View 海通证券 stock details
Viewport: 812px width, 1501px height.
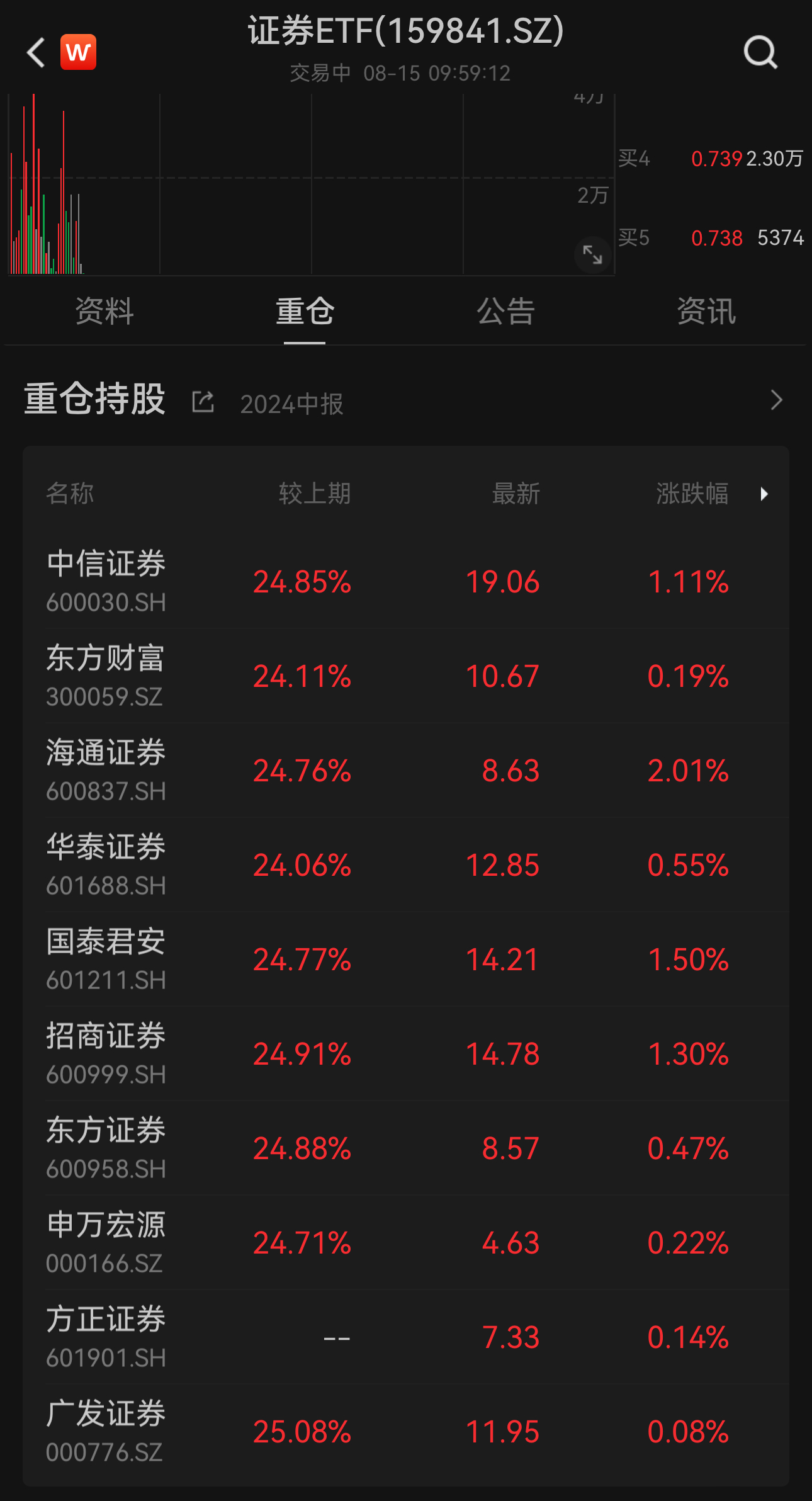coord(405,770)
